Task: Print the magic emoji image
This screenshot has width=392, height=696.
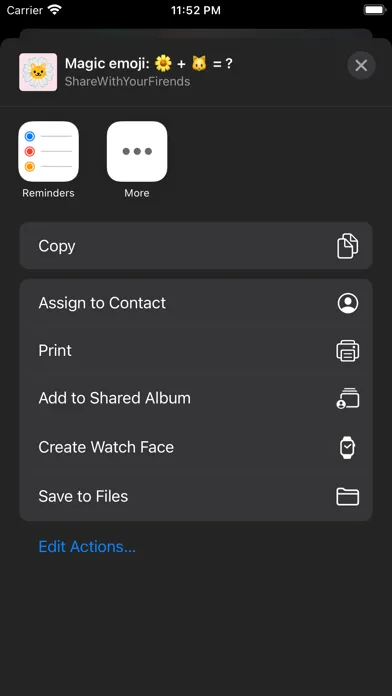Action: pyautogui.click(x=196, y=351)
